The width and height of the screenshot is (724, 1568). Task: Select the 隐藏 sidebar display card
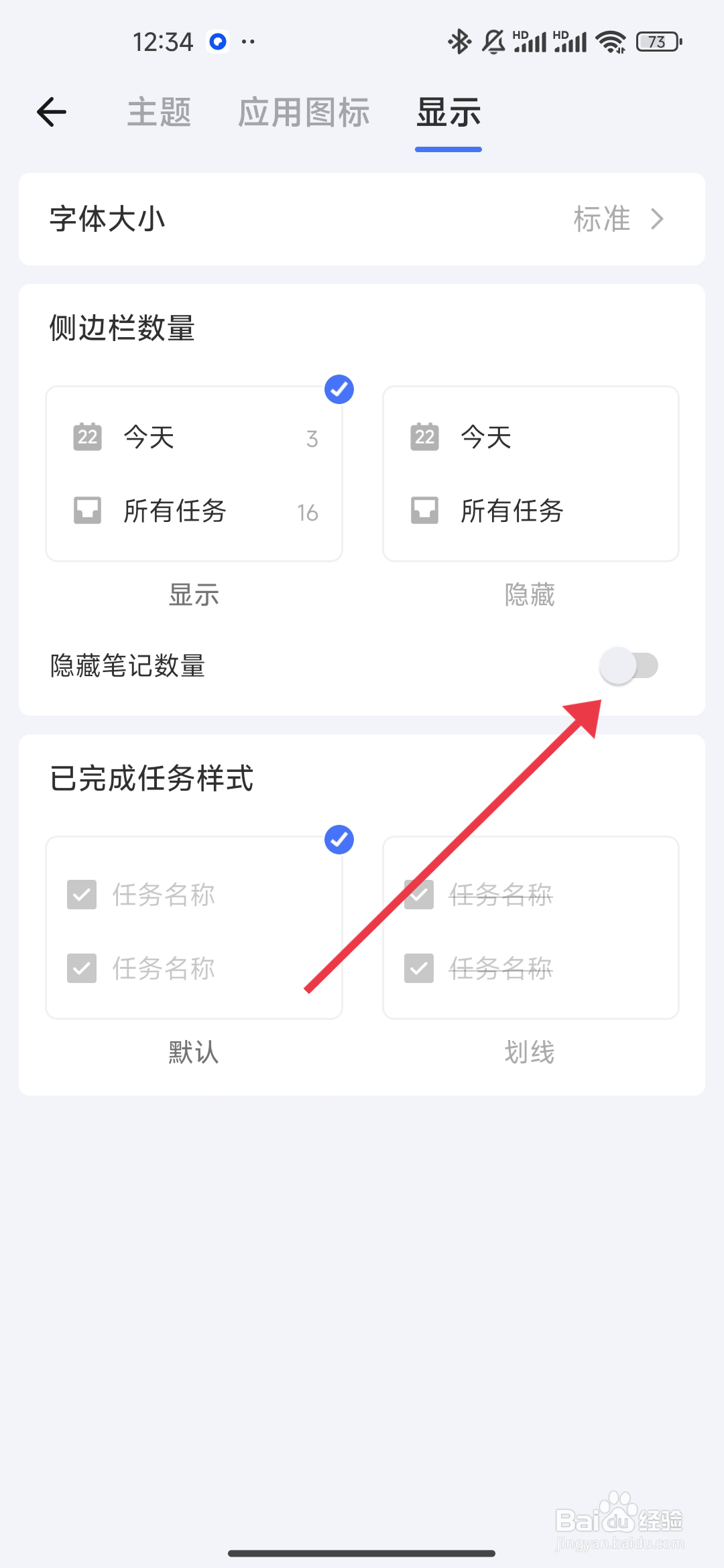pos(530,473)
